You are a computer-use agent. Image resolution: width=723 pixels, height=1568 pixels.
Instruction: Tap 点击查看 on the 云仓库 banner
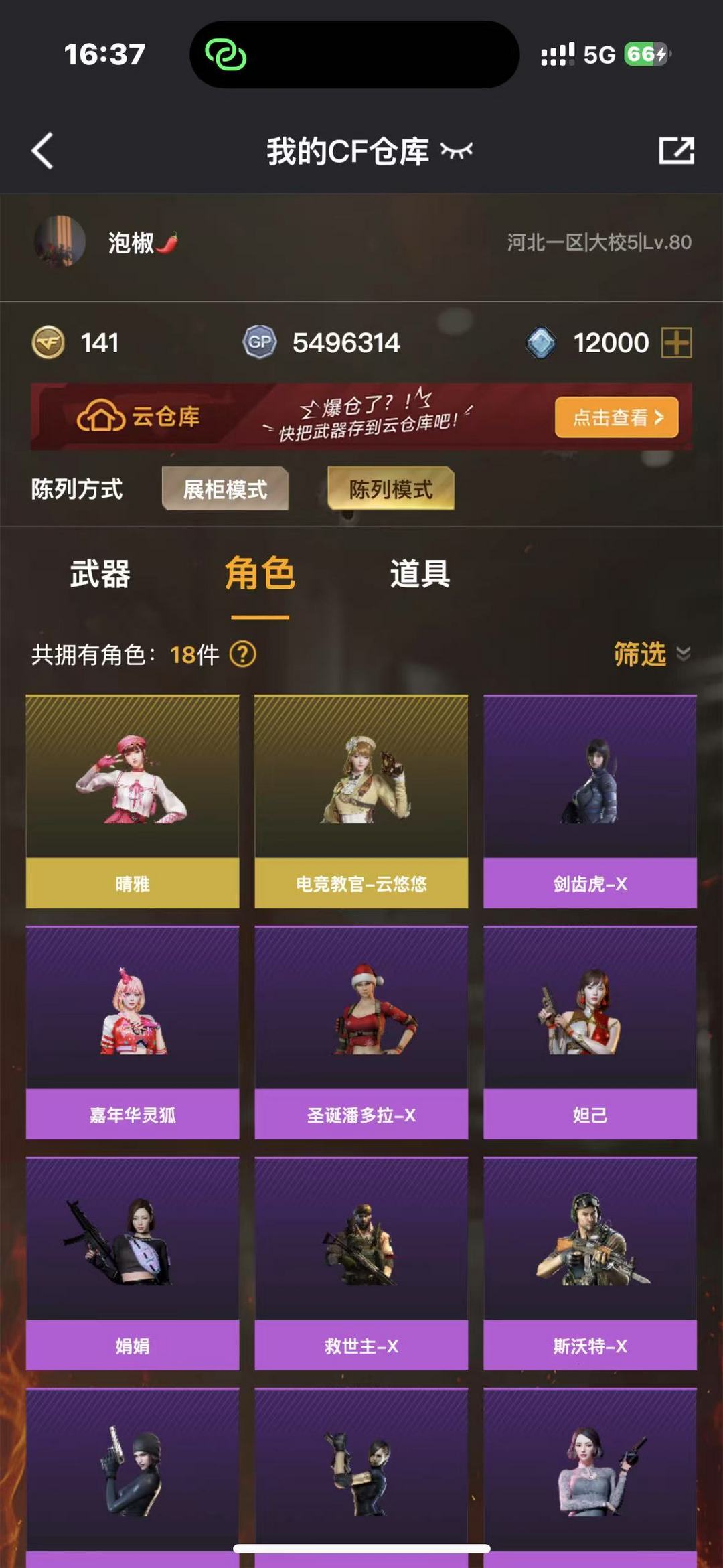click(617, 417)
